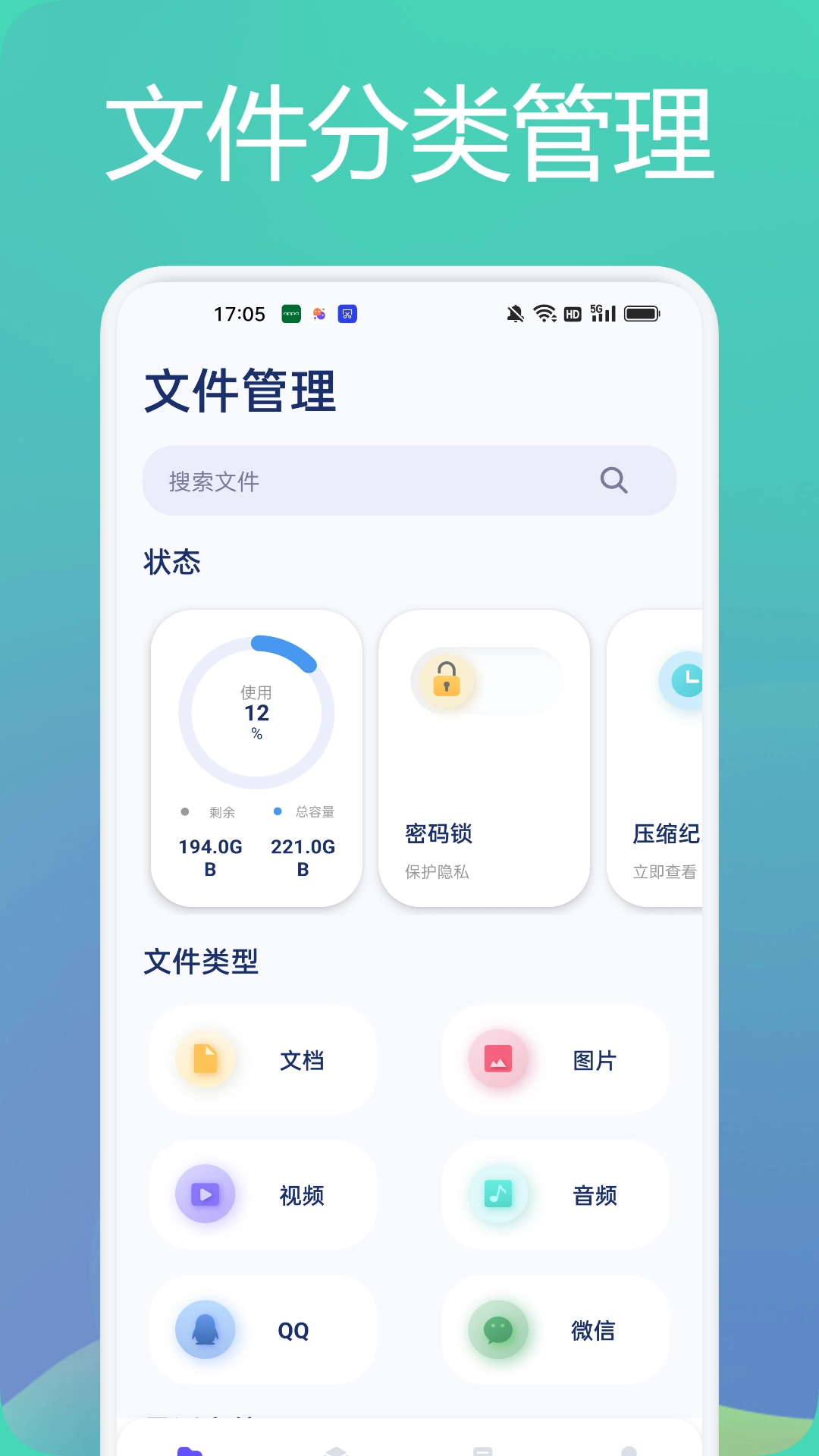Tap the yellow lock icon on 密码锁 card

click(447, 680)
